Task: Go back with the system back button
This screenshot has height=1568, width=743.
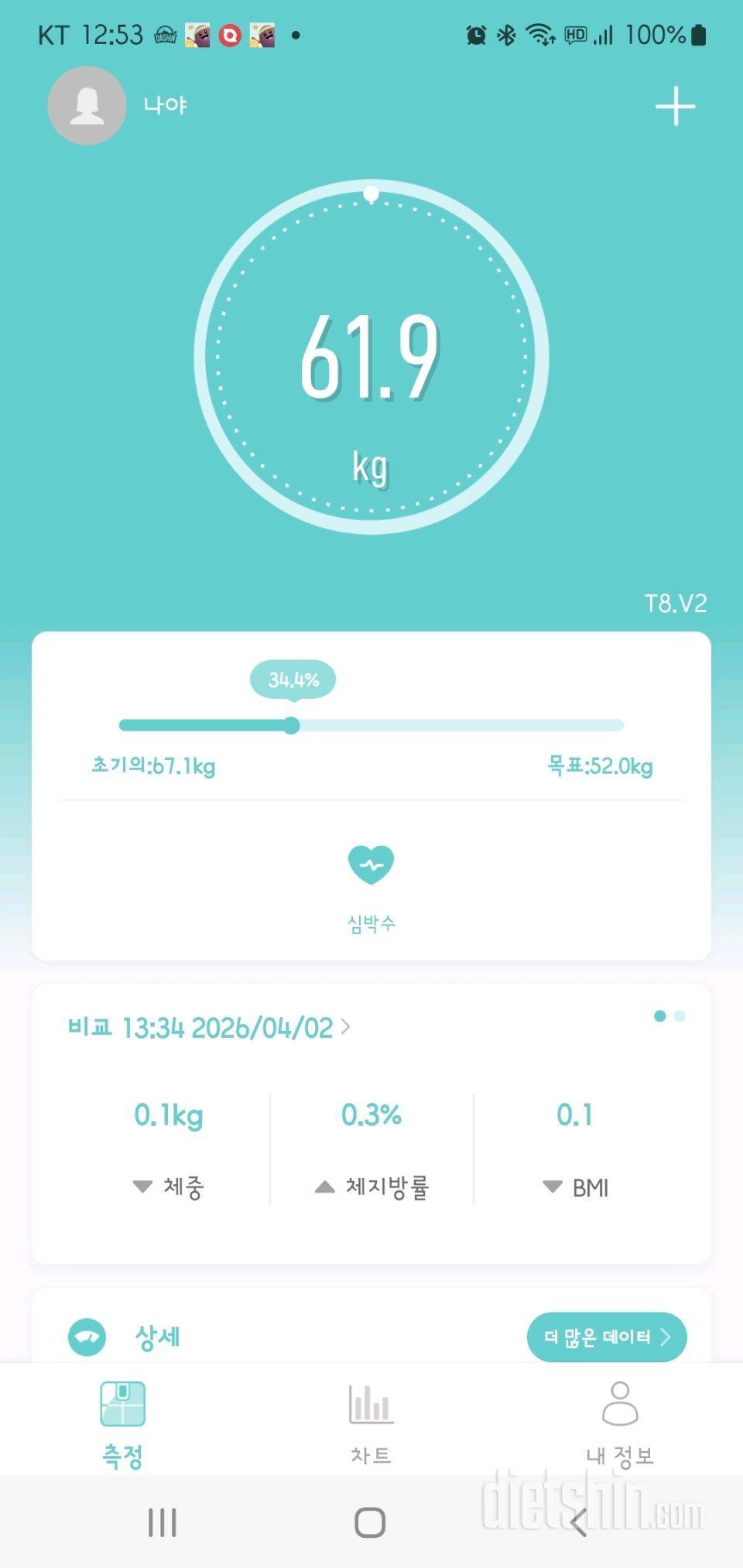Action: [579, 1522]
